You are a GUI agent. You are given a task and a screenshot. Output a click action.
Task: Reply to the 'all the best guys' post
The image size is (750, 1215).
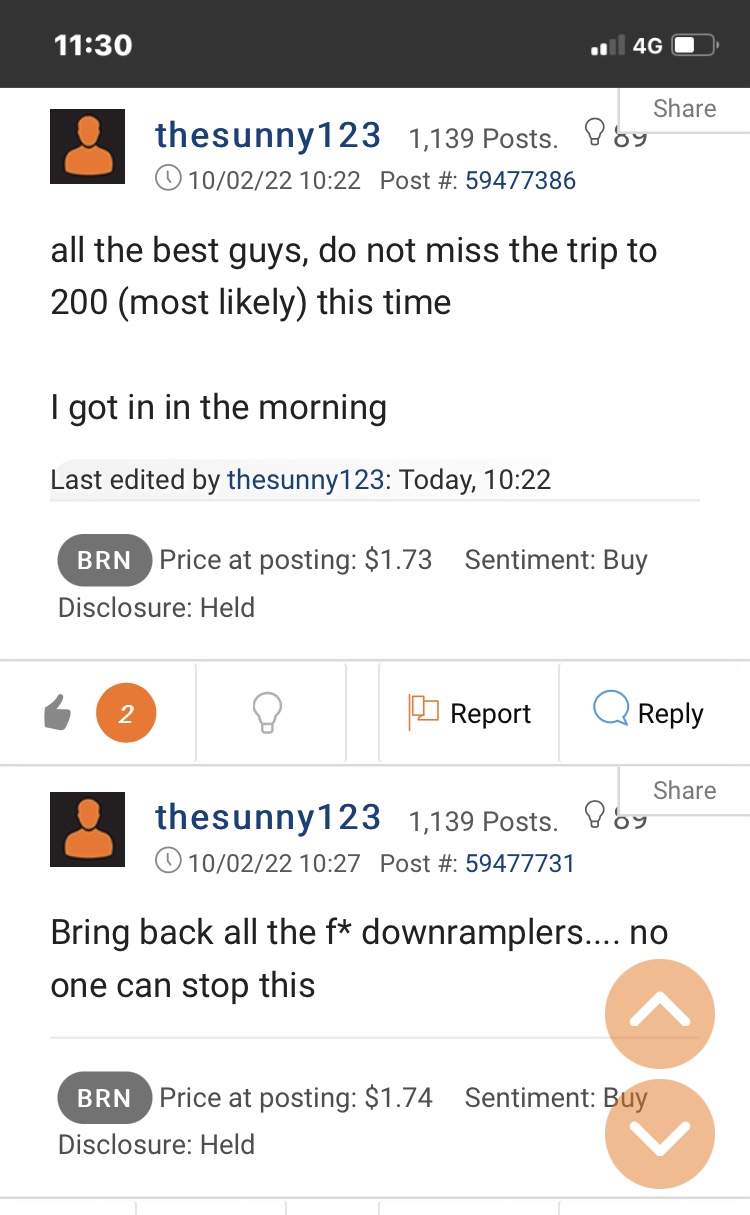[x=649, y=714]
